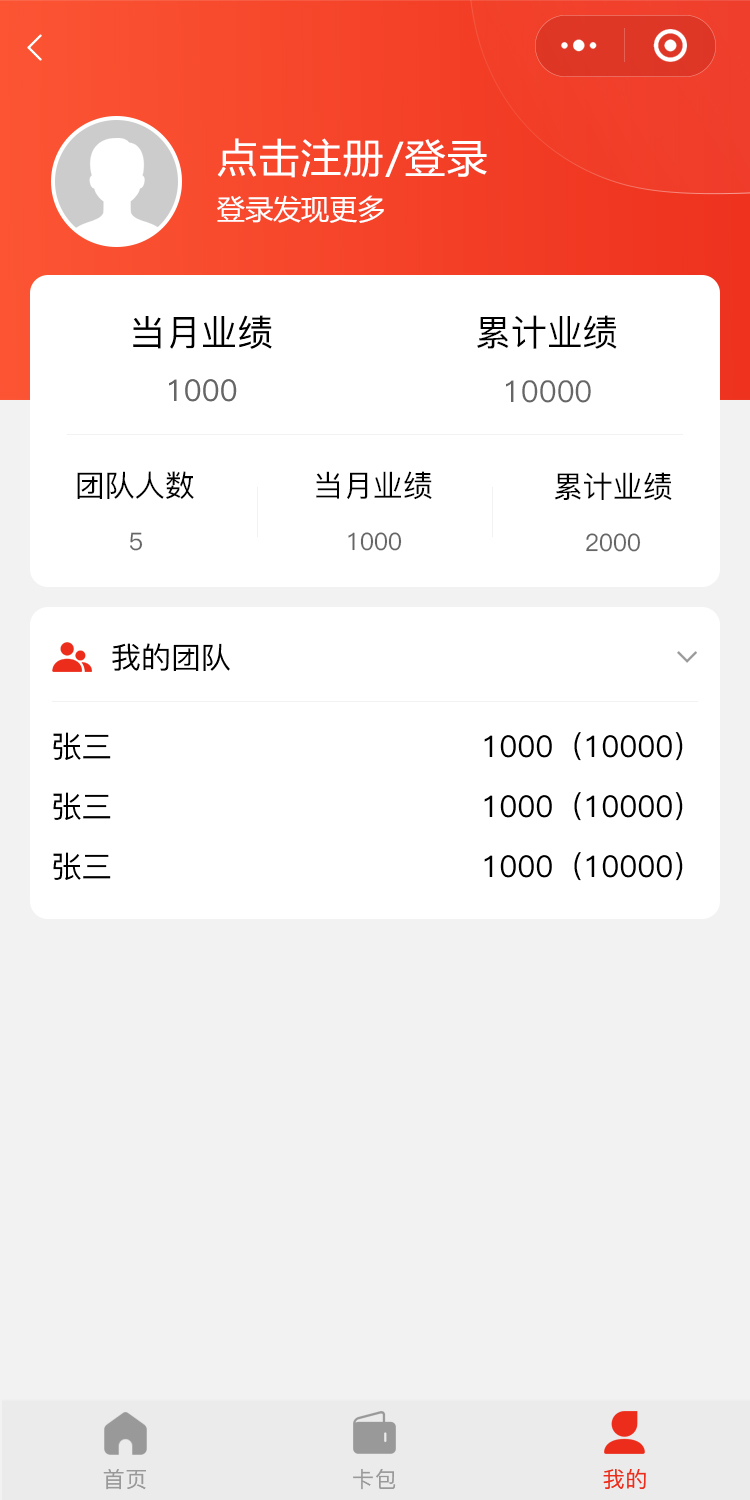Tap the default profile avatar

click(x=116, y=182)
